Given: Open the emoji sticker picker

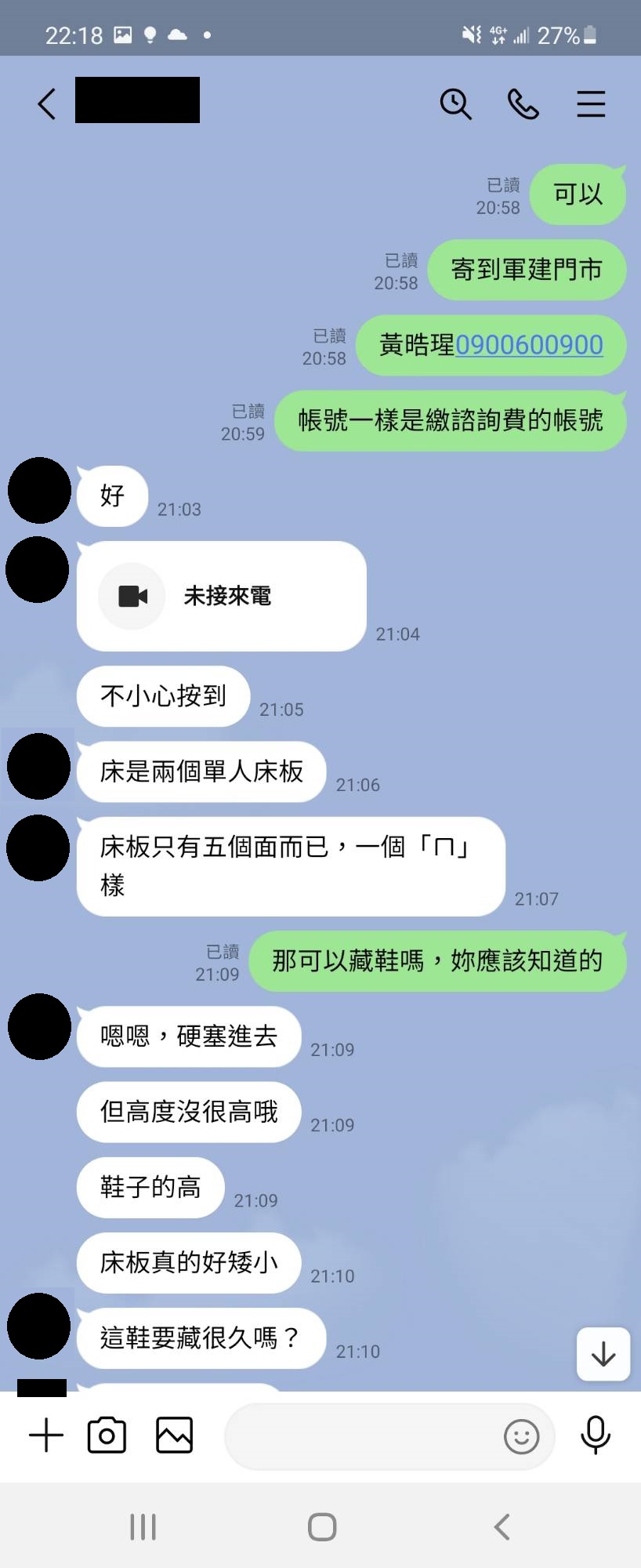Looking at the screenshot, I should (521, 1436).
